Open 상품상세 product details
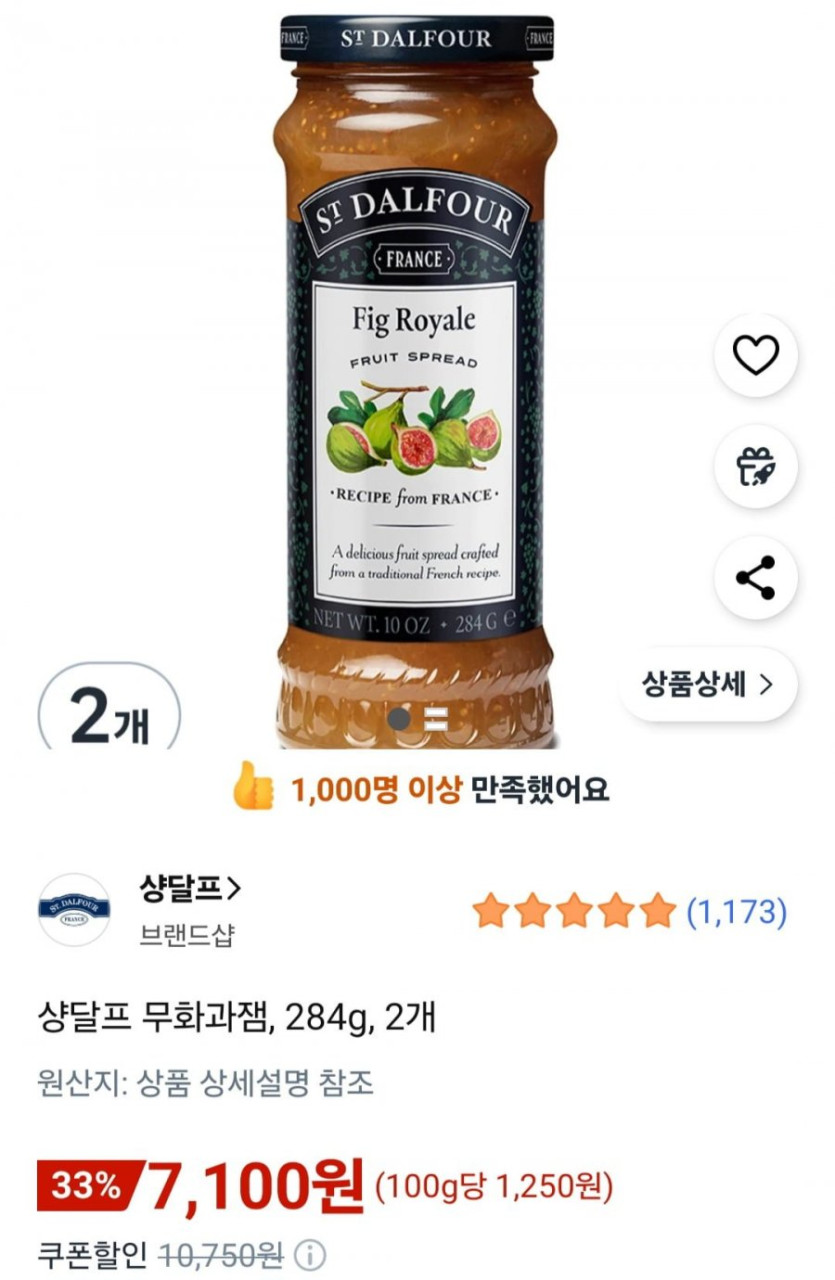Image resolution: width=835 pixels, height=1280 pixels. [x=708, y=685]
